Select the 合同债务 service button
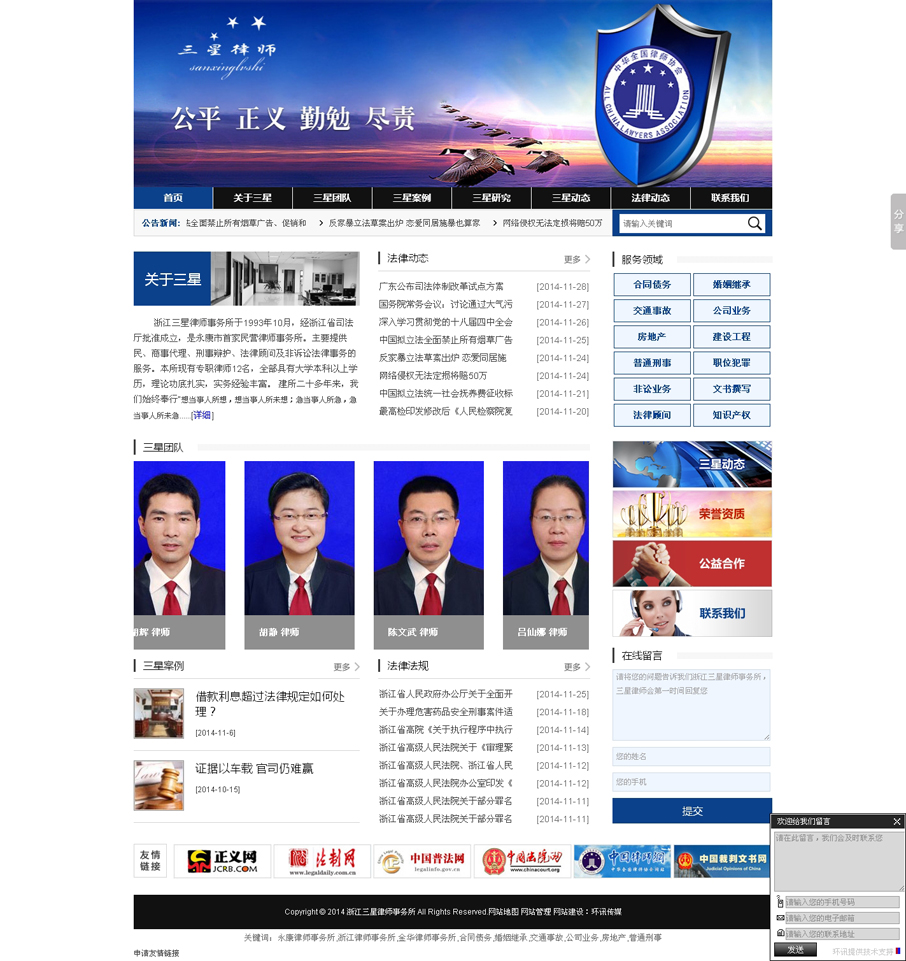 652,285
